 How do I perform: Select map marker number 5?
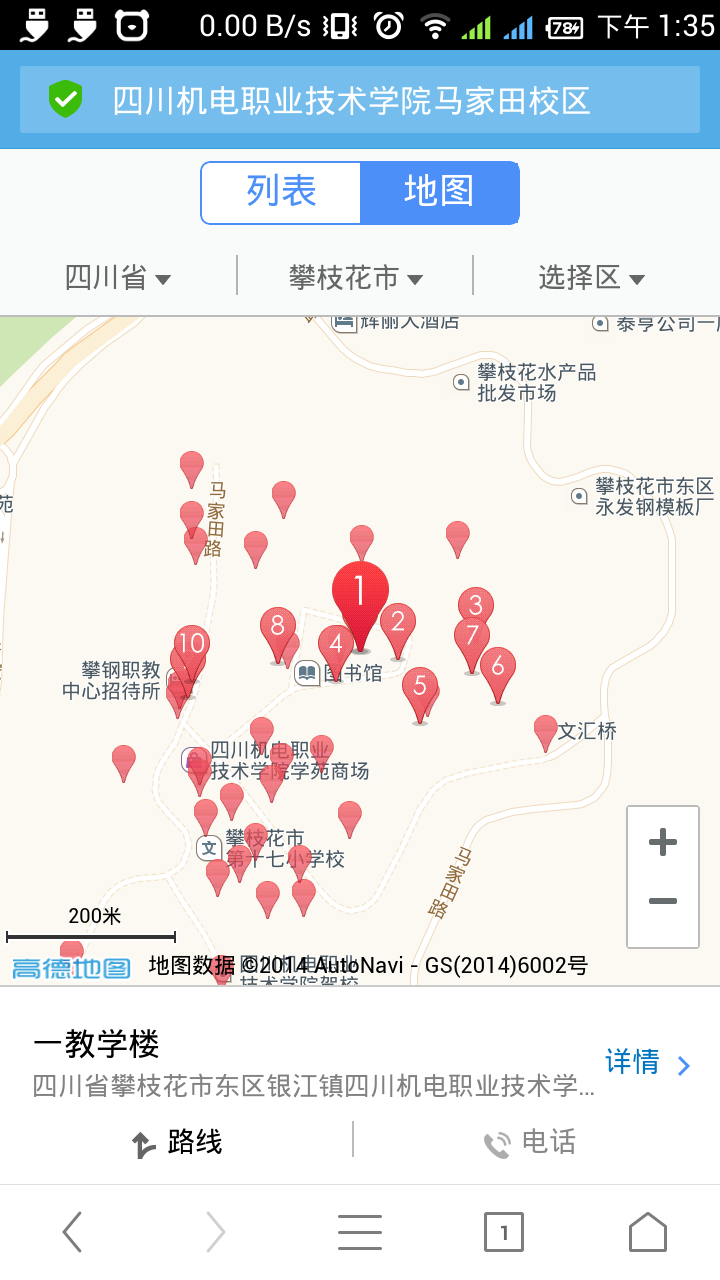pyautogui.click(x=420, y=689)
